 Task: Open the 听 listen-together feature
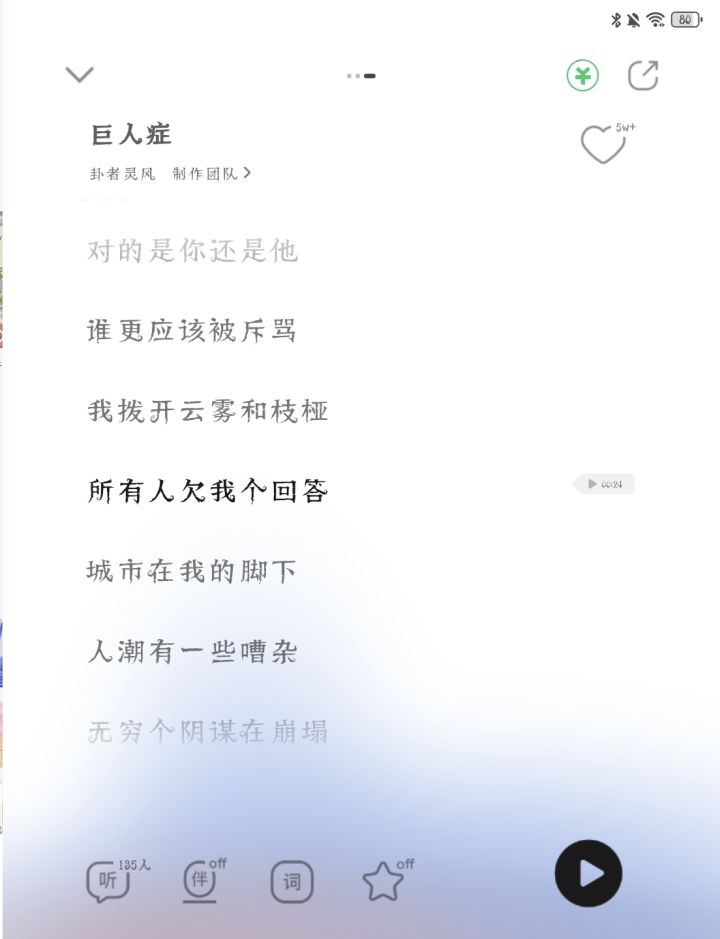point(108,880)
